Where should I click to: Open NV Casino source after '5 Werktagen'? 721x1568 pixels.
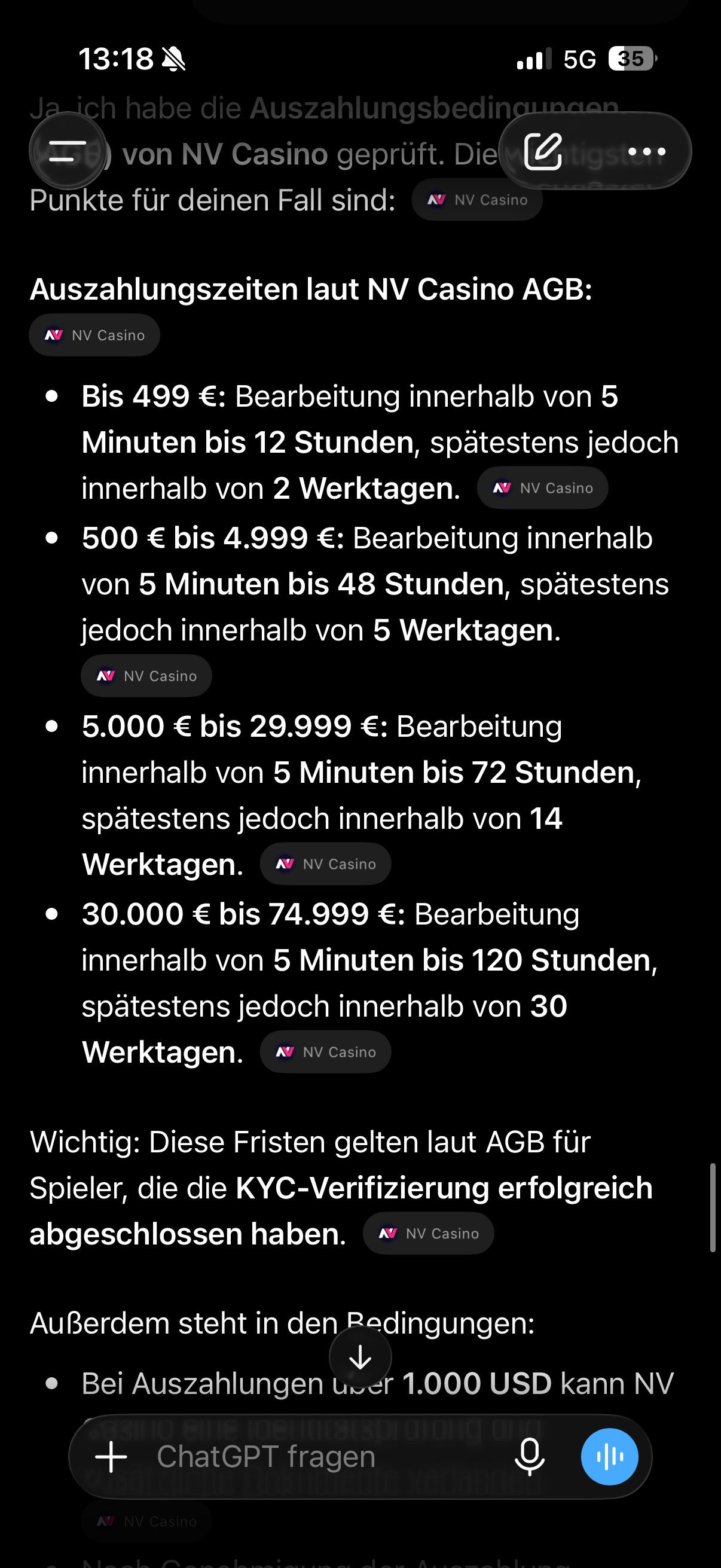point(146,676)
